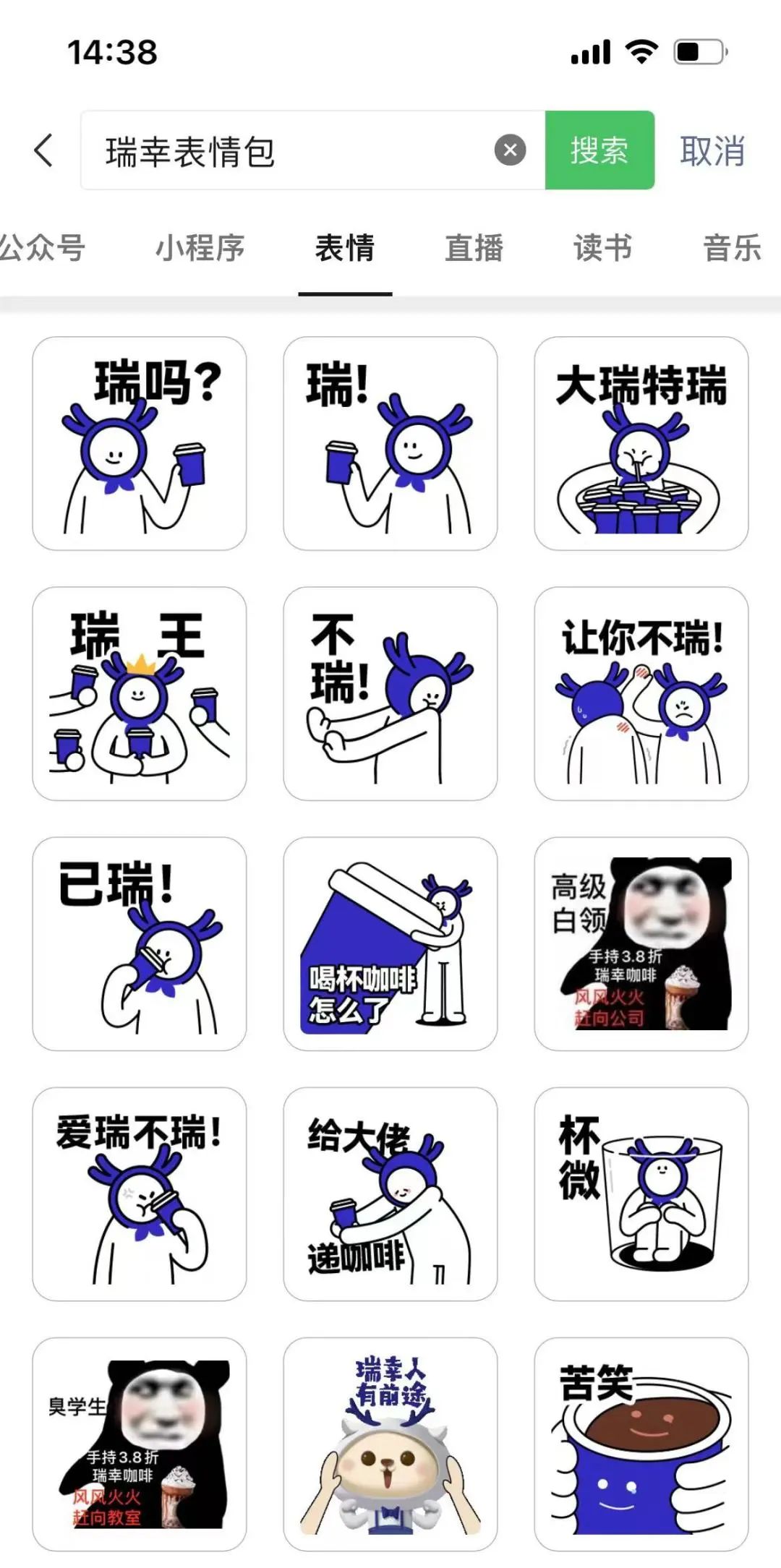
Task: Select the 直播 tab
Action: (x=474, y=248)
